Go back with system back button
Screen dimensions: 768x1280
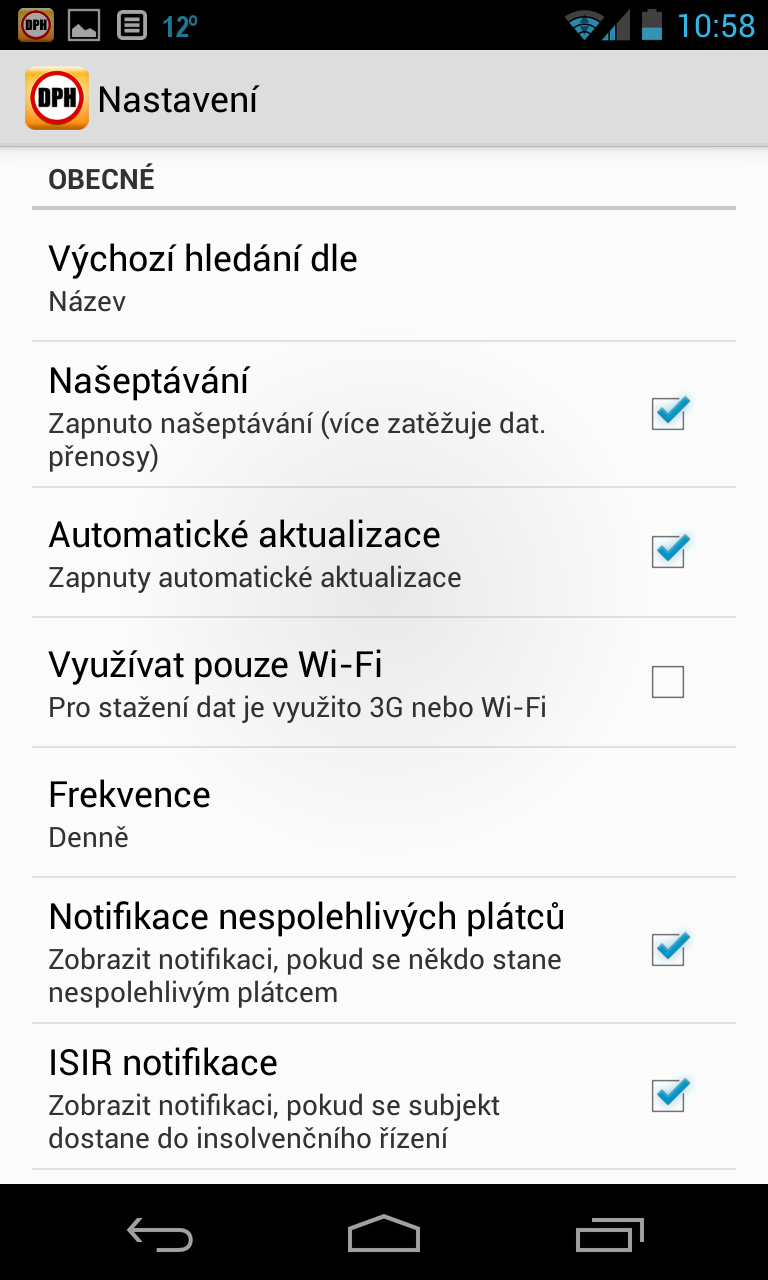point(160,1234)
